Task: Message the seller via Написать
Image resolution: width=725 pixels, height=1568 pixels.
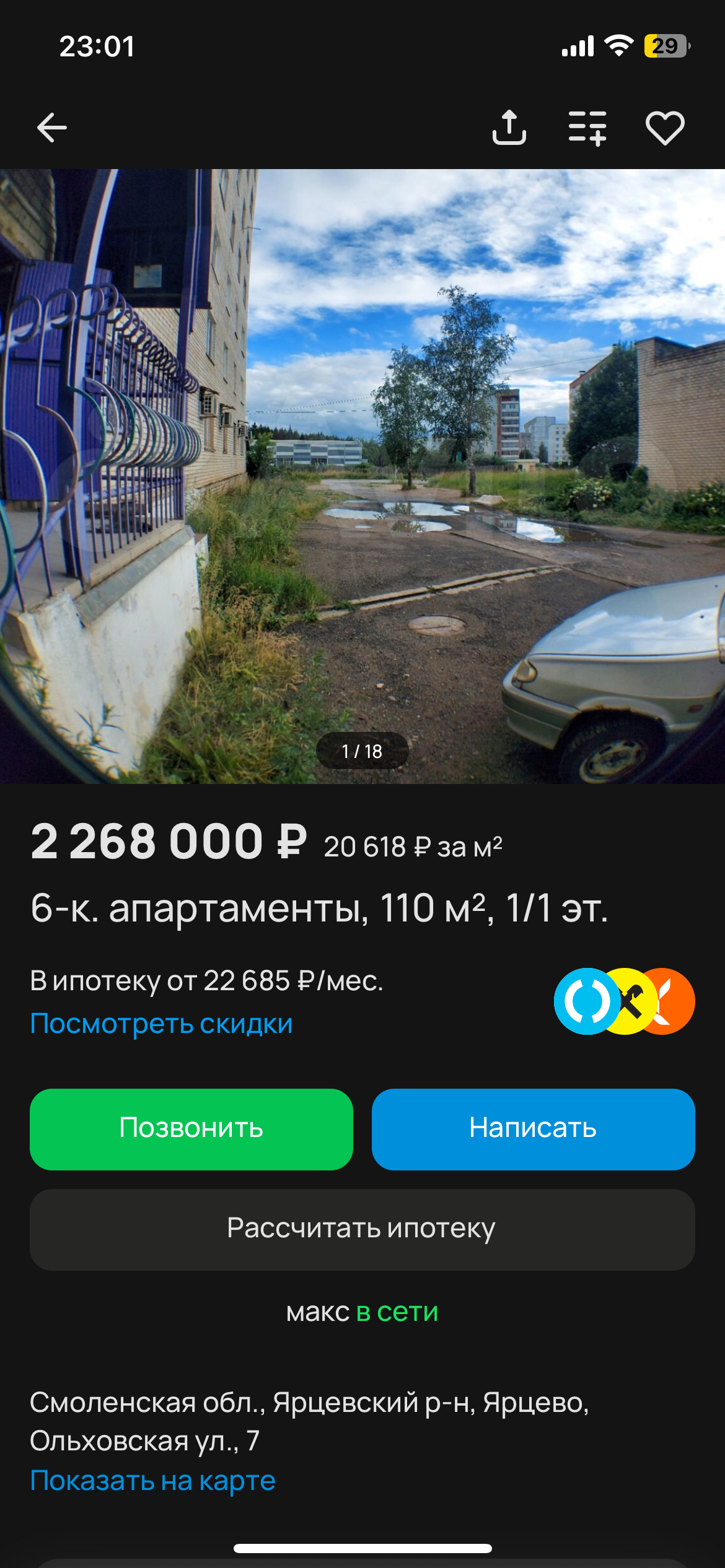Action: [533, 1129]
